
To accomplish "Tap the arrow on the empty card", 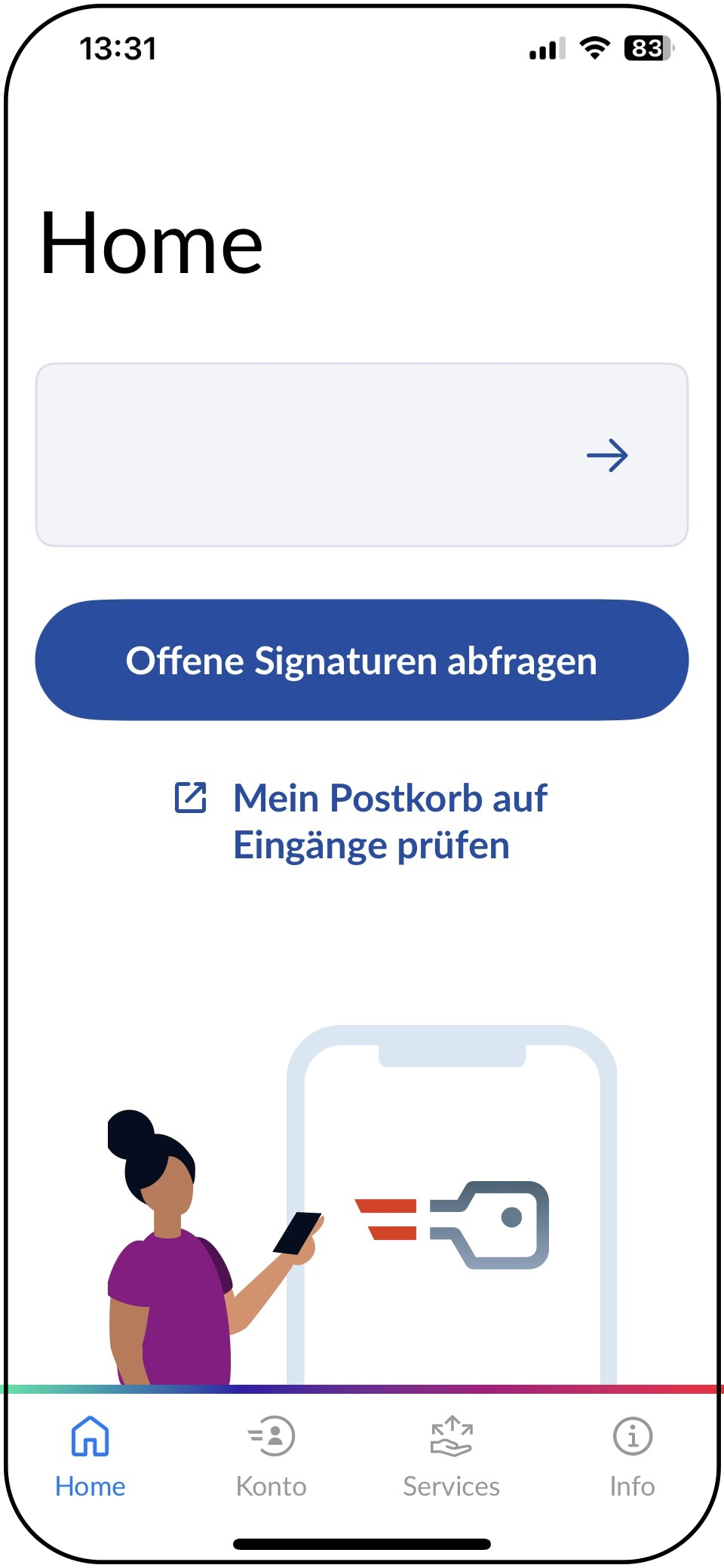I will [607, 456].
